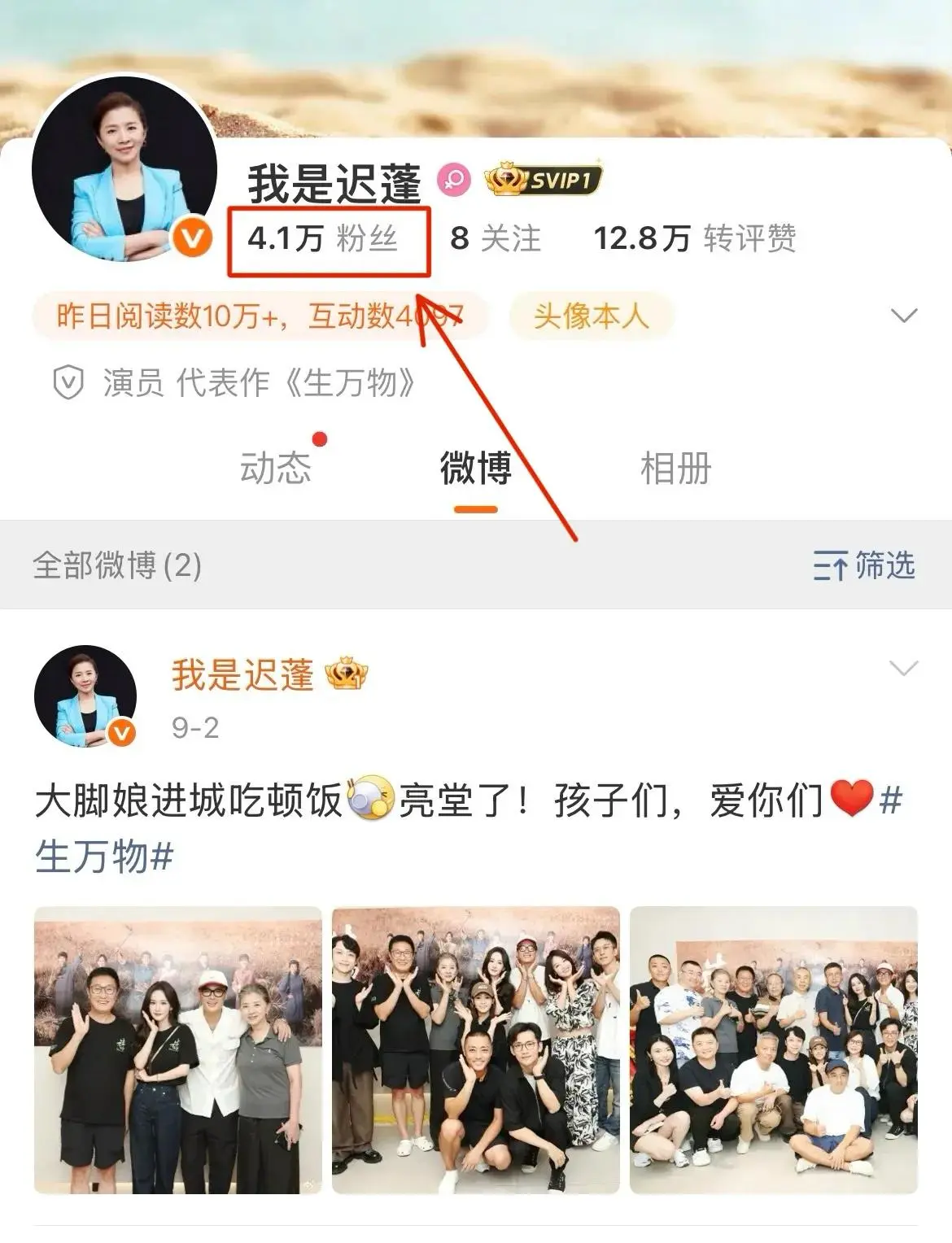This screenshot has width=952, height=1243.
Task: Open the large profile avatar photo
Action: tap(124, 170)
